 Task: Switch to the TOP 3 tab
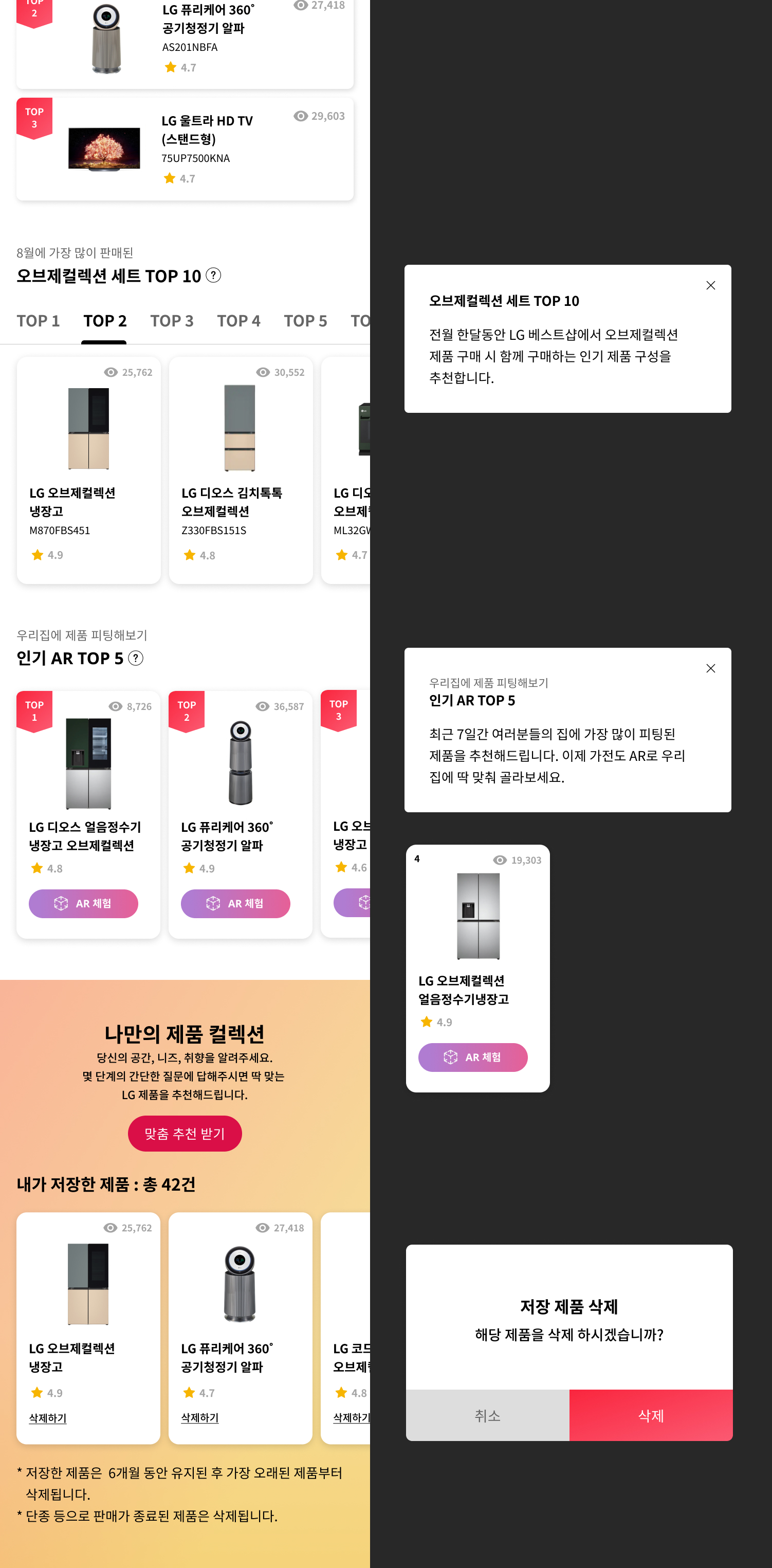pos(172,321)
